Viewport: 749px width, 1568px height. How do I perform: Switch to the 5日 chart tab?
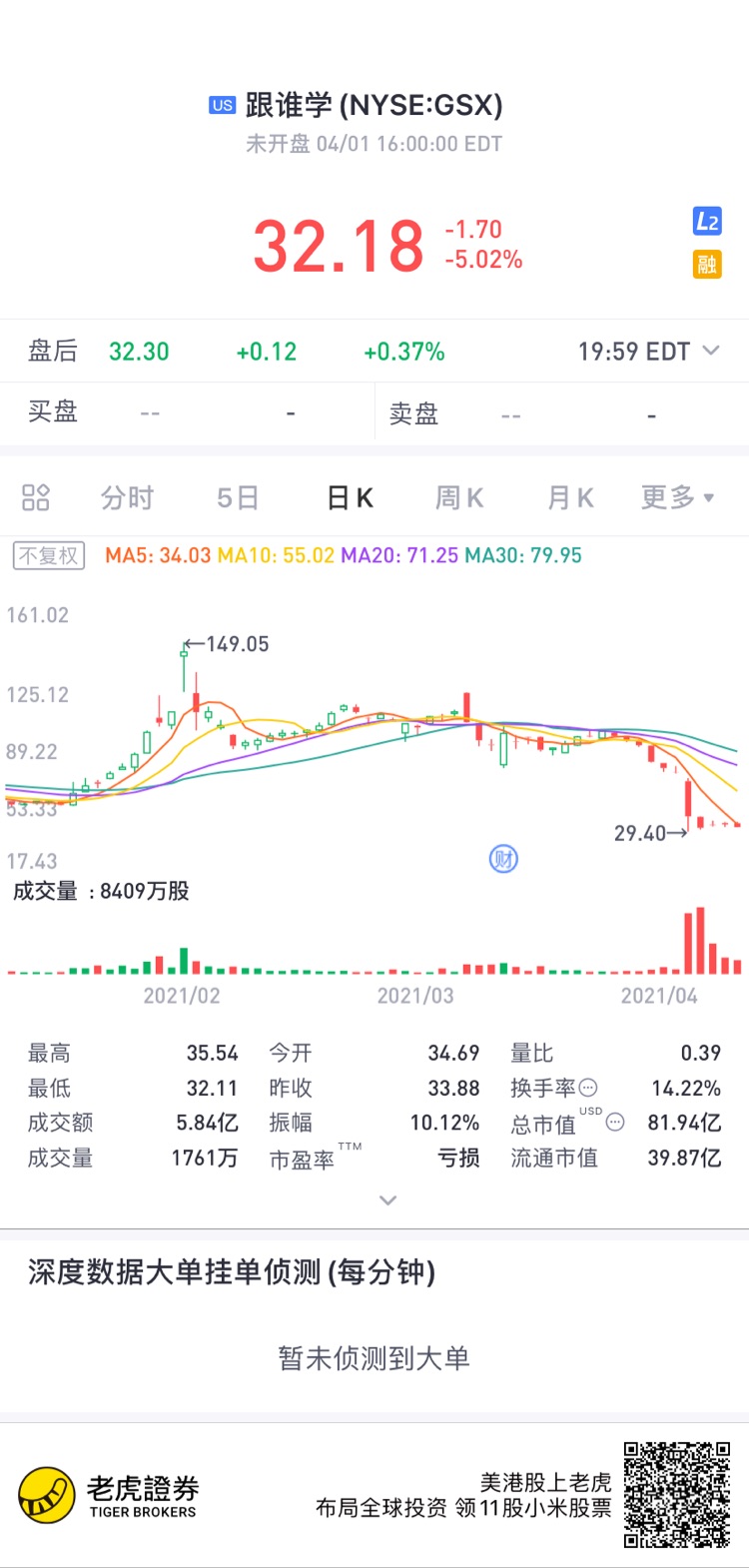238,497
